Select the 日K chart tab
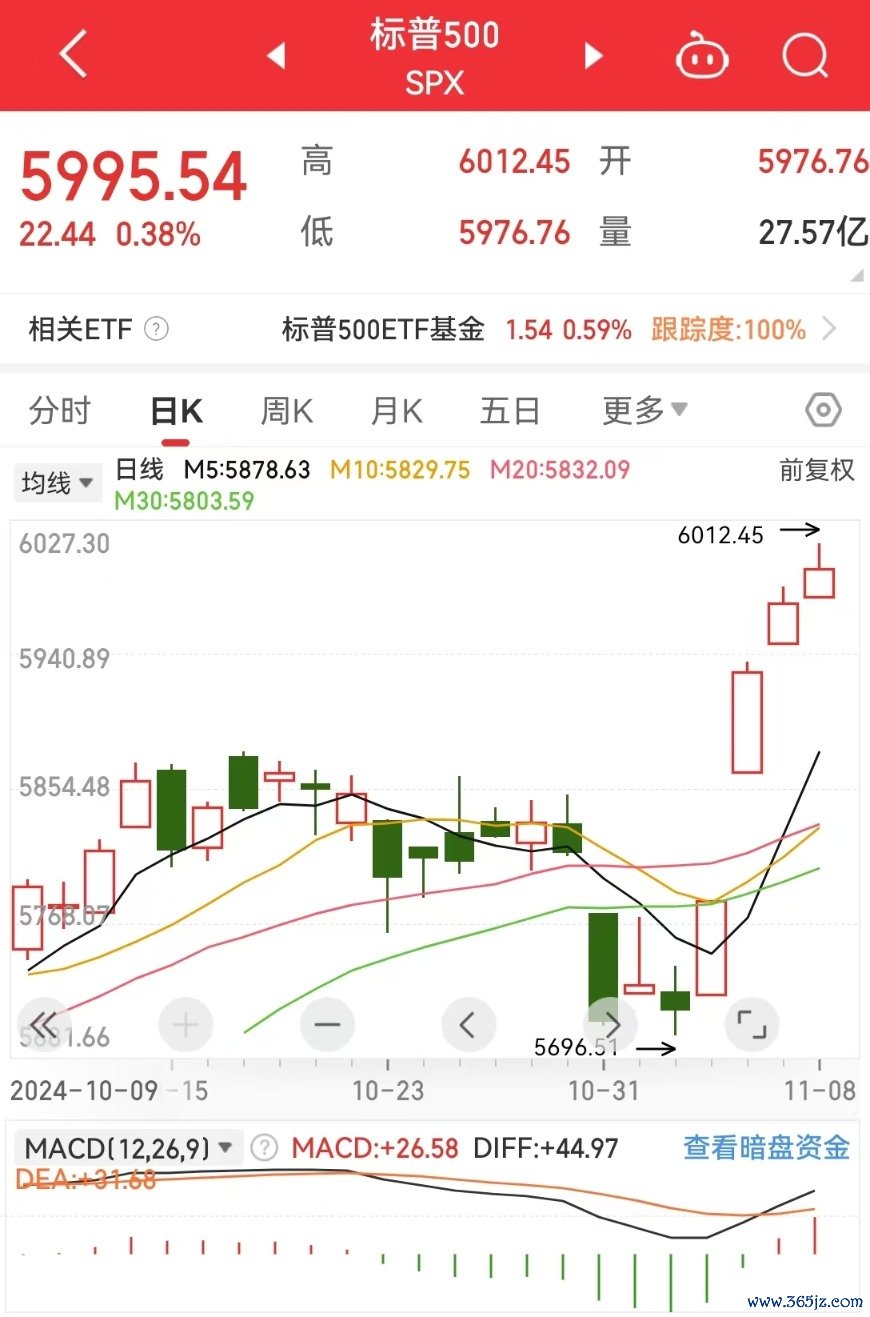Viewport: 870px width, 1317px height. [176, 411]
